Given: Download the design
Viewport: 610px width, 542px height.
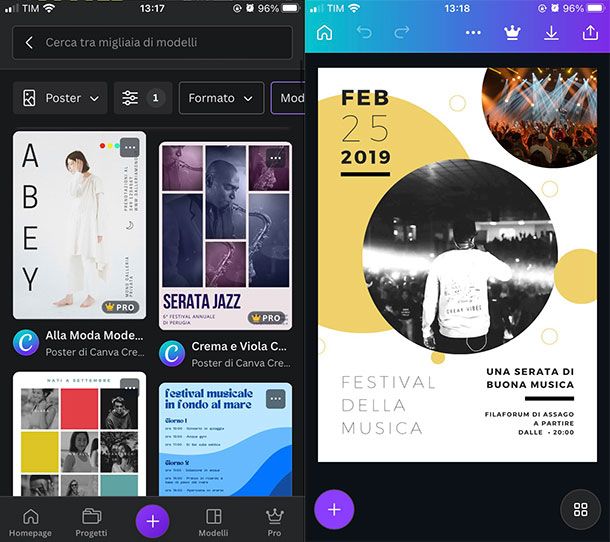Looking at the screenshot, I should pos(551,33).
